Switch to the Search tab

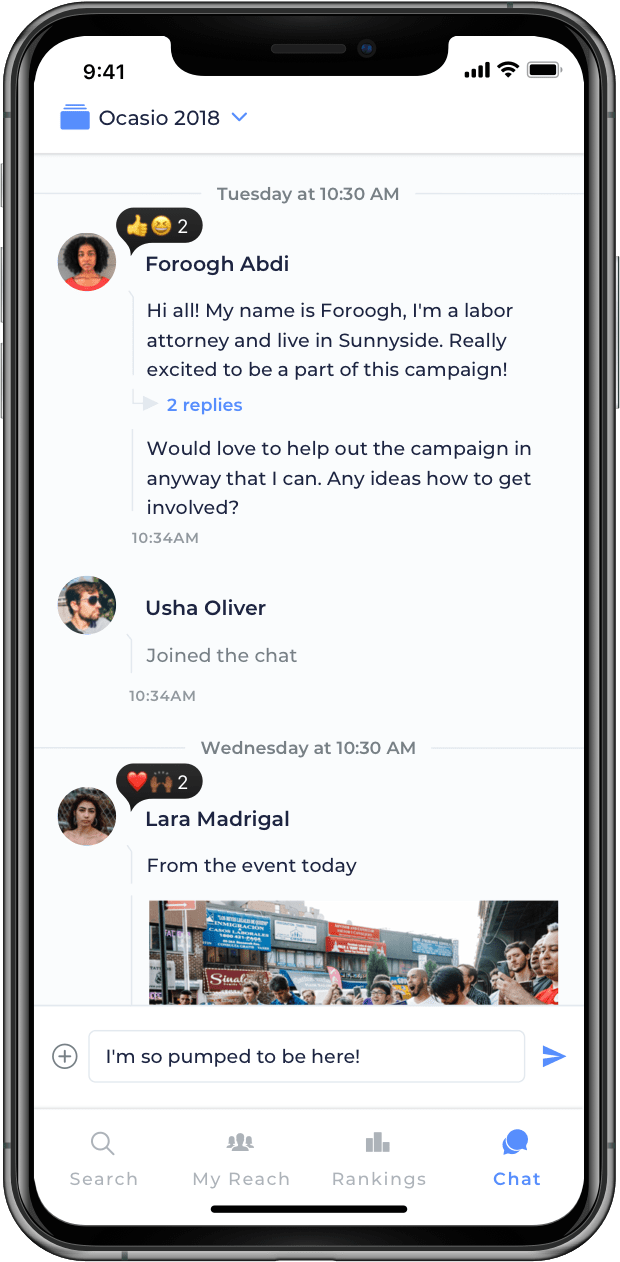point(103,1159)
